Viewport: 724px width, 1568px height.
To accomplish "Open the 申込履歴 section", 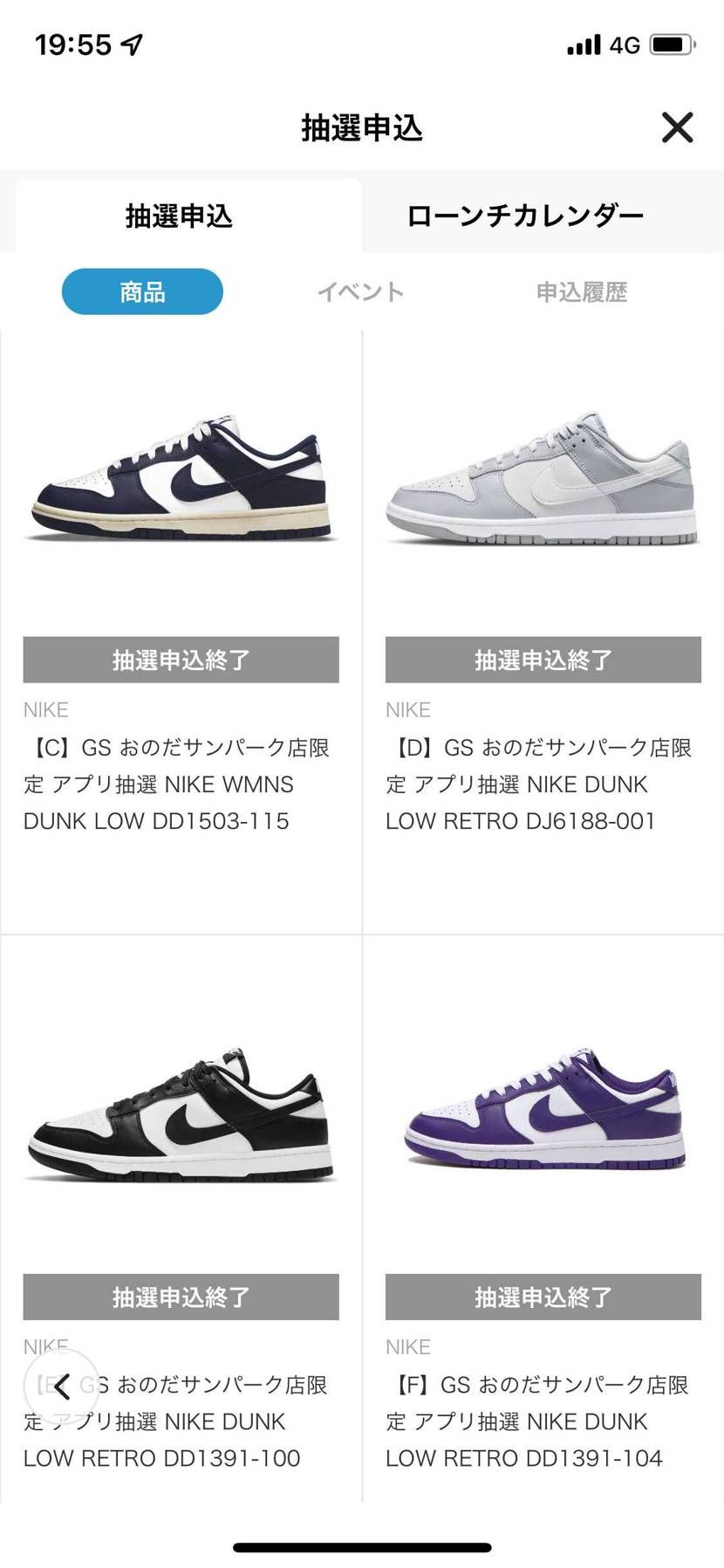I will point(581,291).
